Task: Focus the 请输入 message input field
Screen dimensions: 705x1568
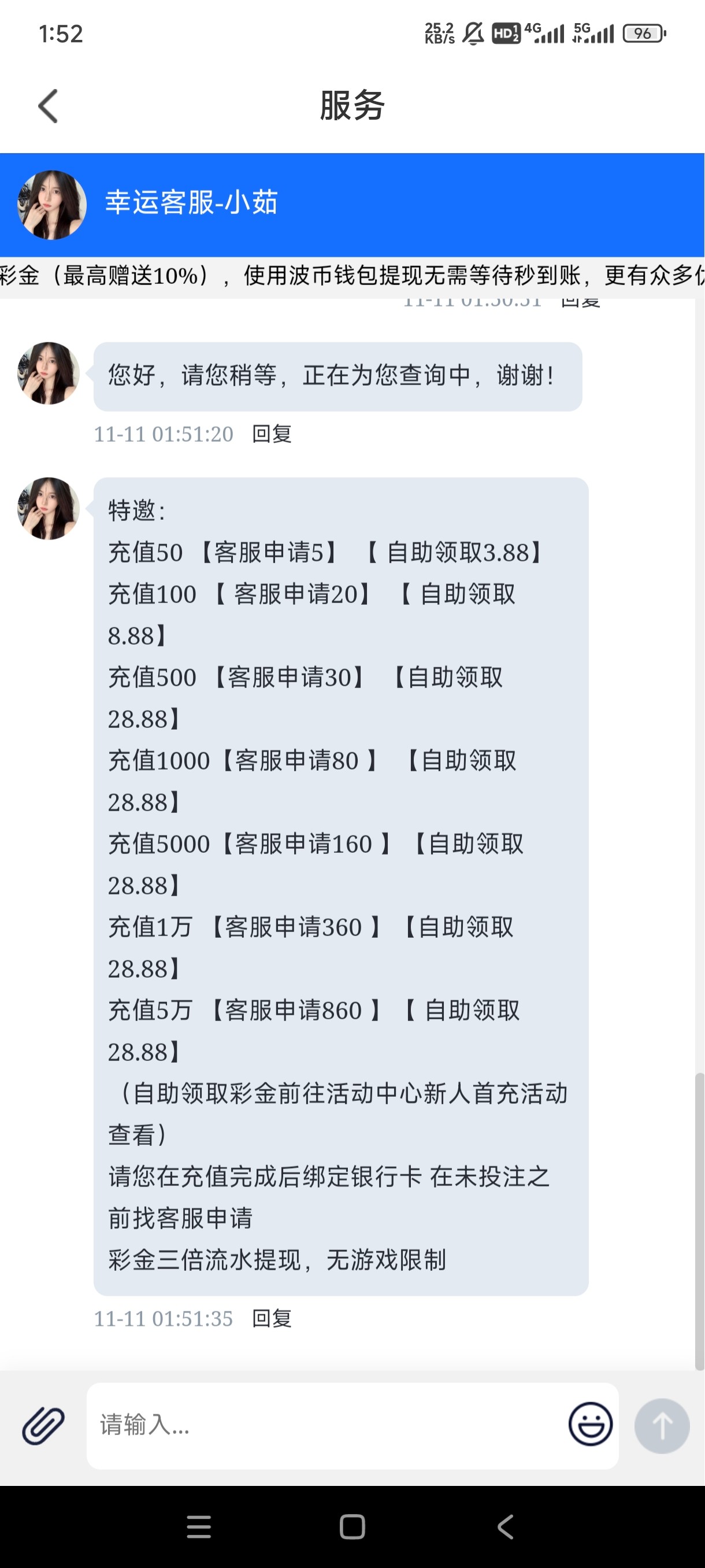Action: point(328,1426)
